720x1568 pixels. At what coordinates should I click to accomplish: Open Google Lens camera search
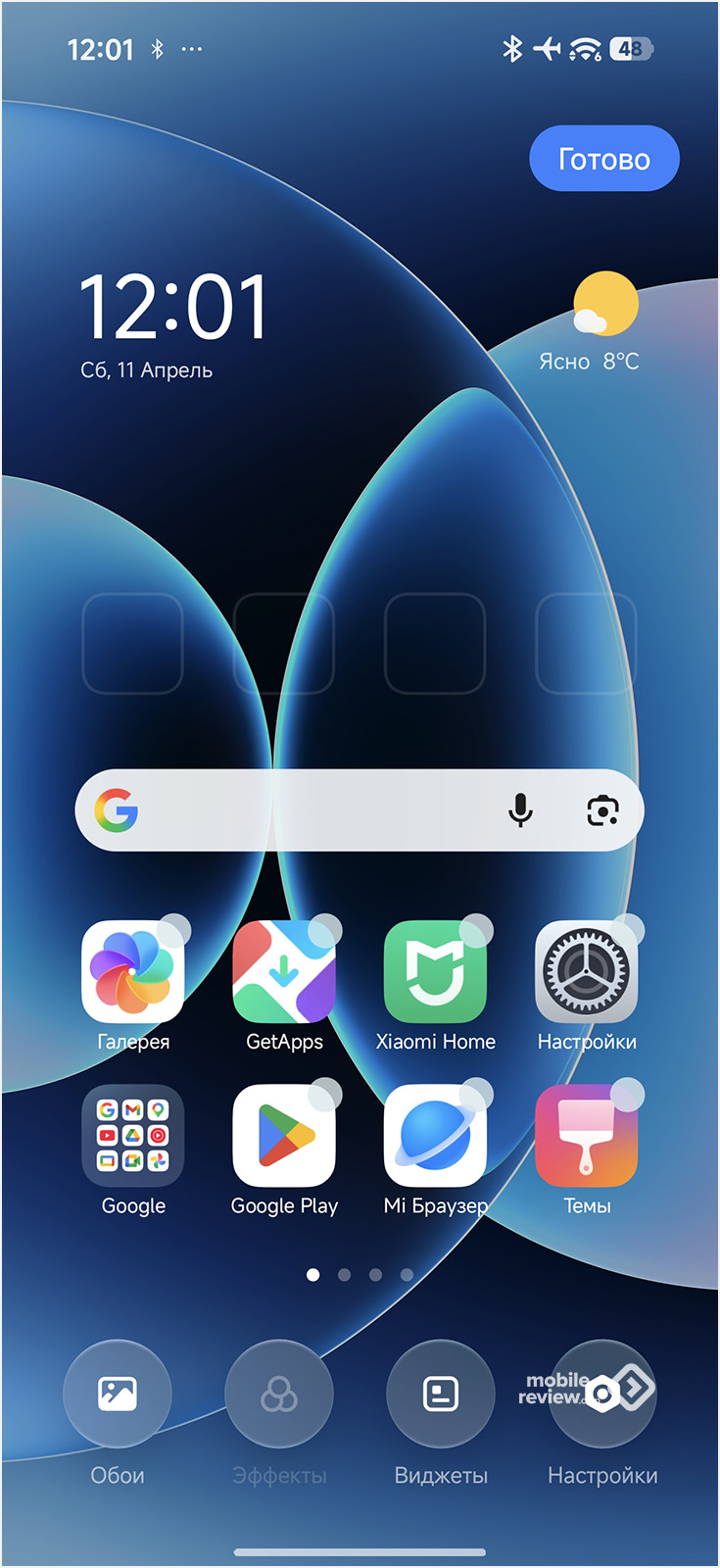click(602, 810)
